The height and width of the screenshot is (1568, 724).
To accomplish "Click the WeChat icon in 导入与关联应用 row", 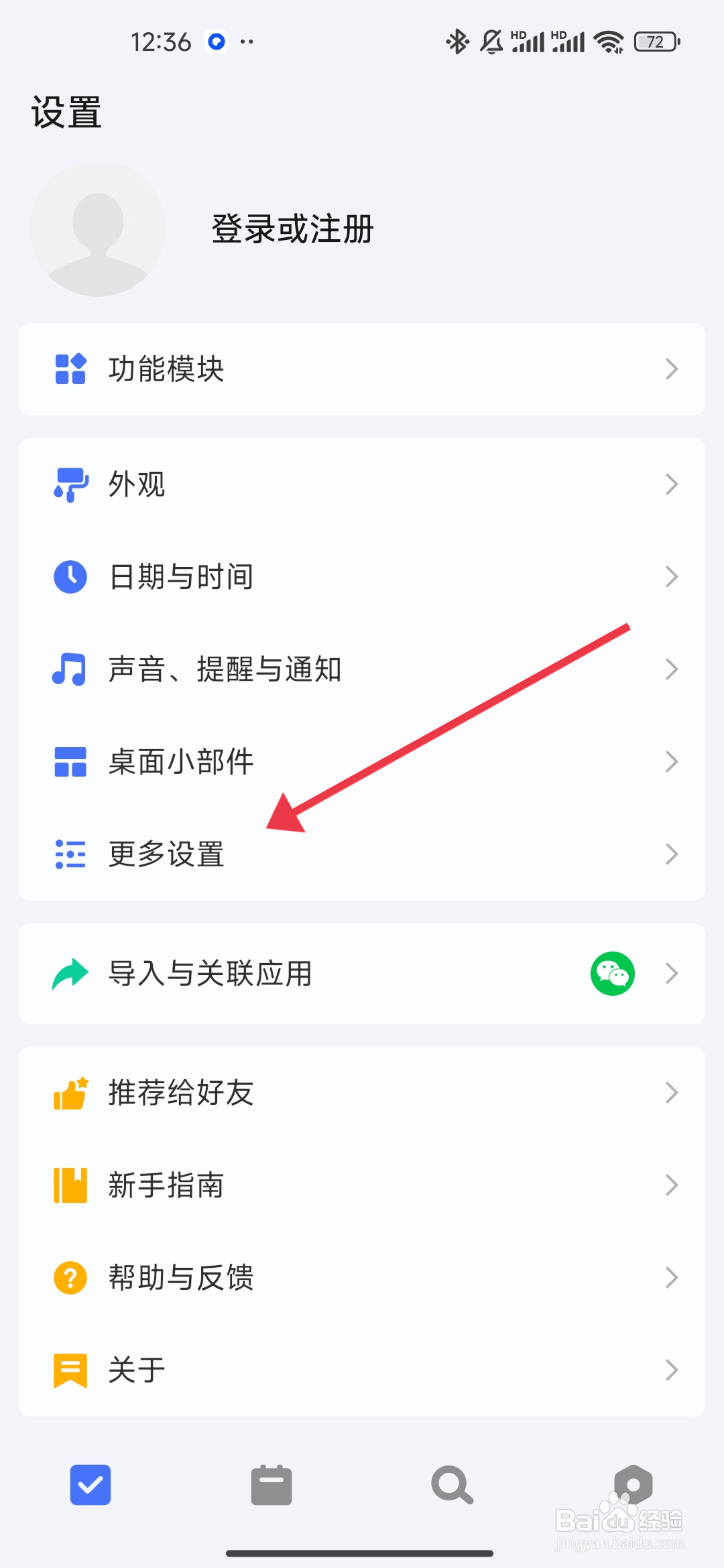I will [612, 974].
